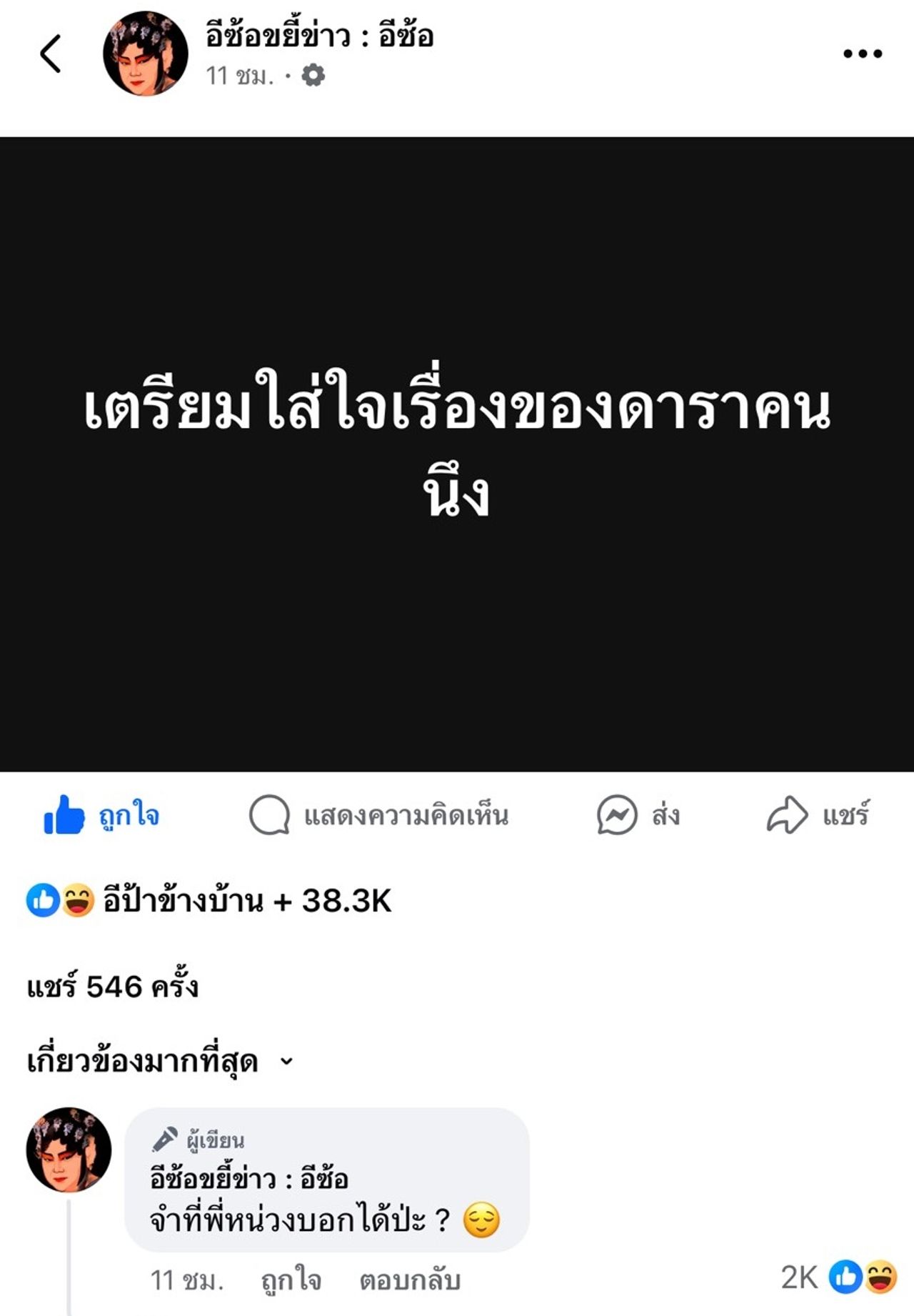Open the black status post in full view
The height and width of the screenshot is (1316, 914).
tap(457, 454)
